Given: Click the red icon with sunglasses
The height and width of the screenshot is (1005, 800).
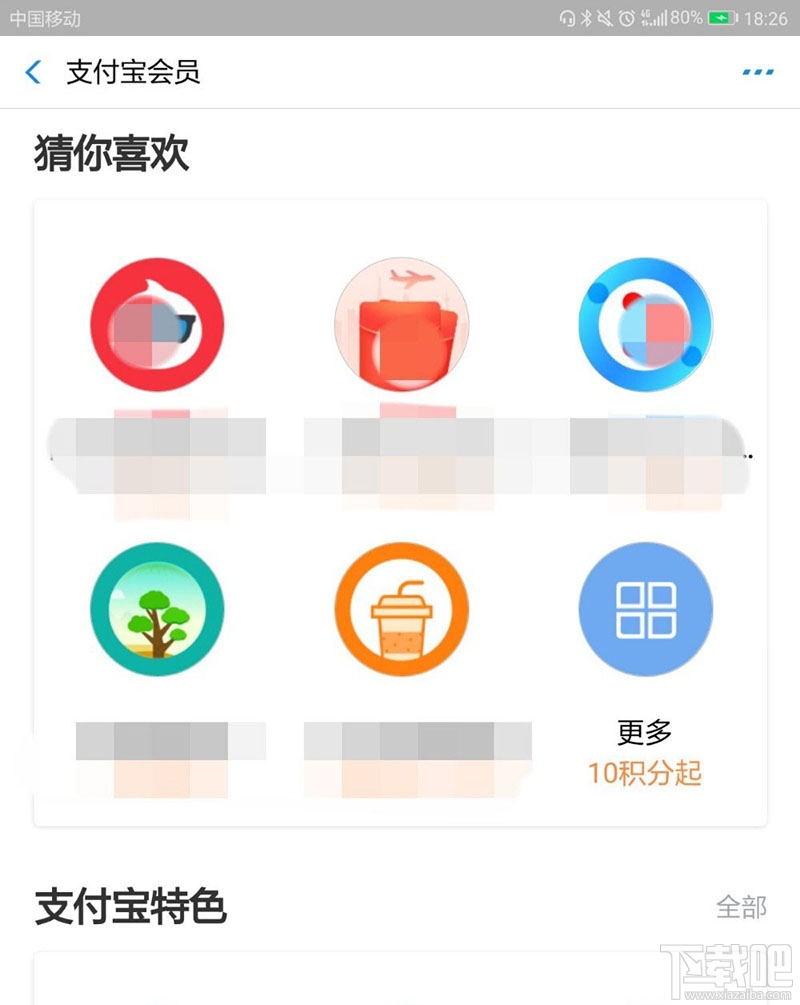Looking at the screenshot, I should pos(158,322).
